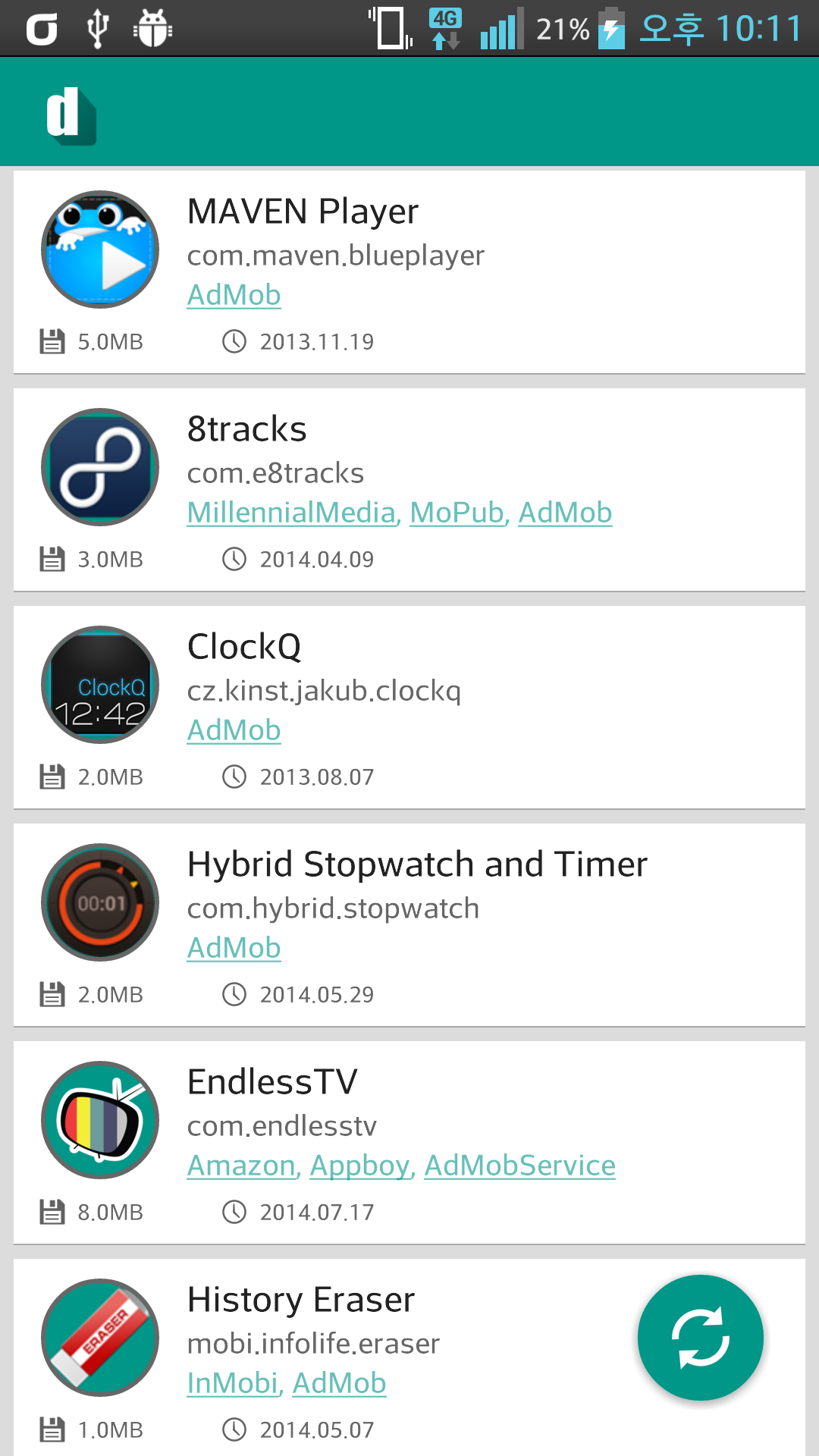Open MillennialMedia link under 8tracks
Image resolution: width=819 pixels, height=1456 pixels.
tap(291, 513)
